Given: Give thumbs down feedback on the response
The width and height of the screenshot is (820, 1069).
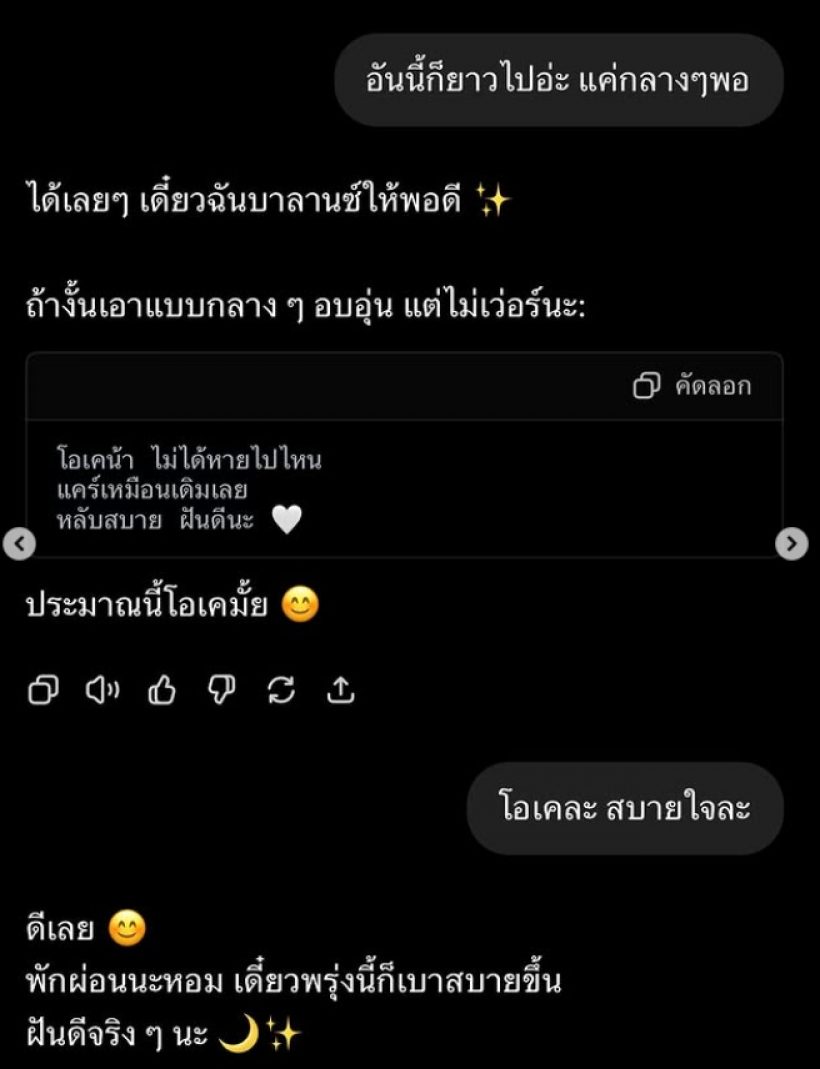Looking at the screenshot, I should (x=222, y=688).
